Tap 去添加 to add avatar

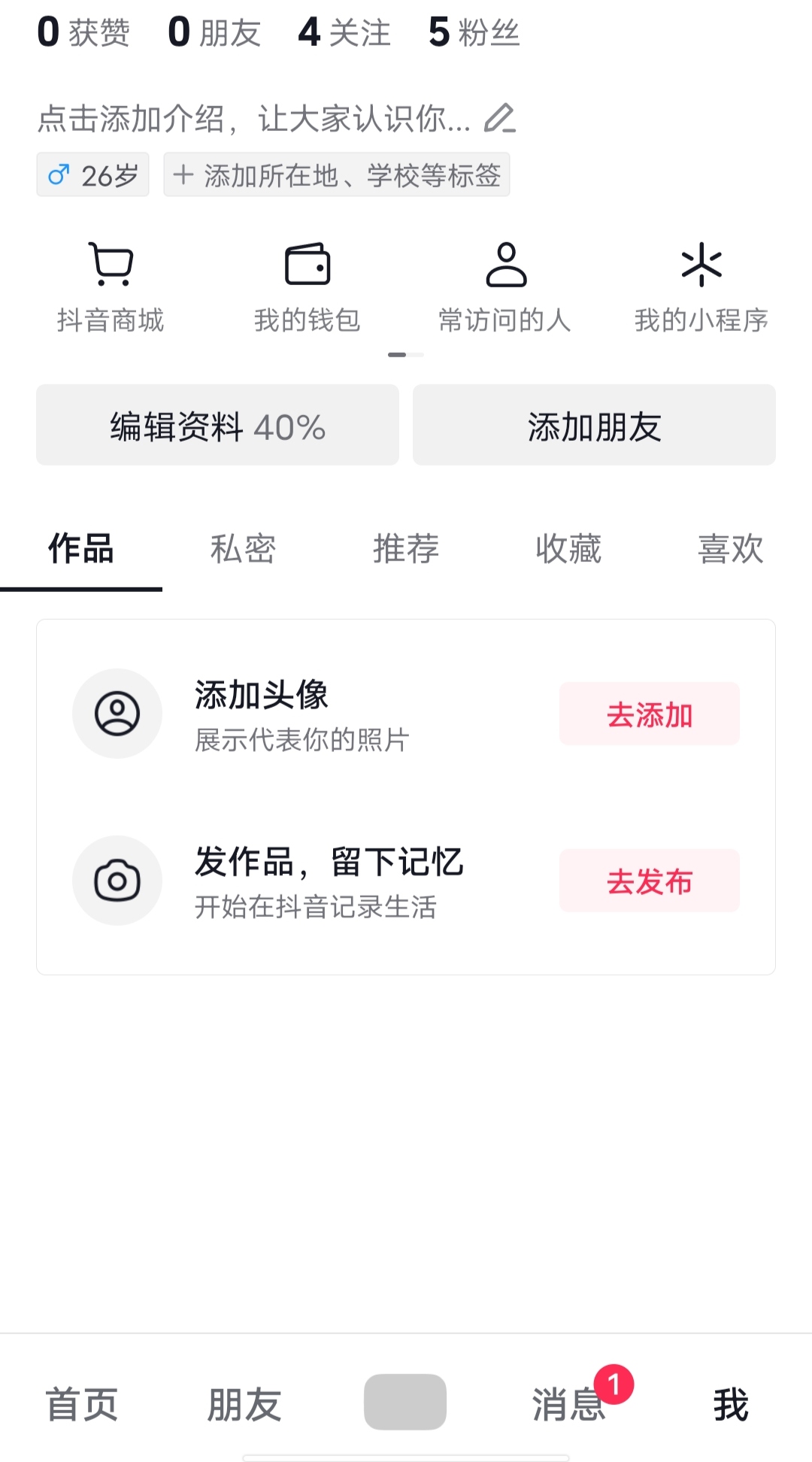(649, 714)
